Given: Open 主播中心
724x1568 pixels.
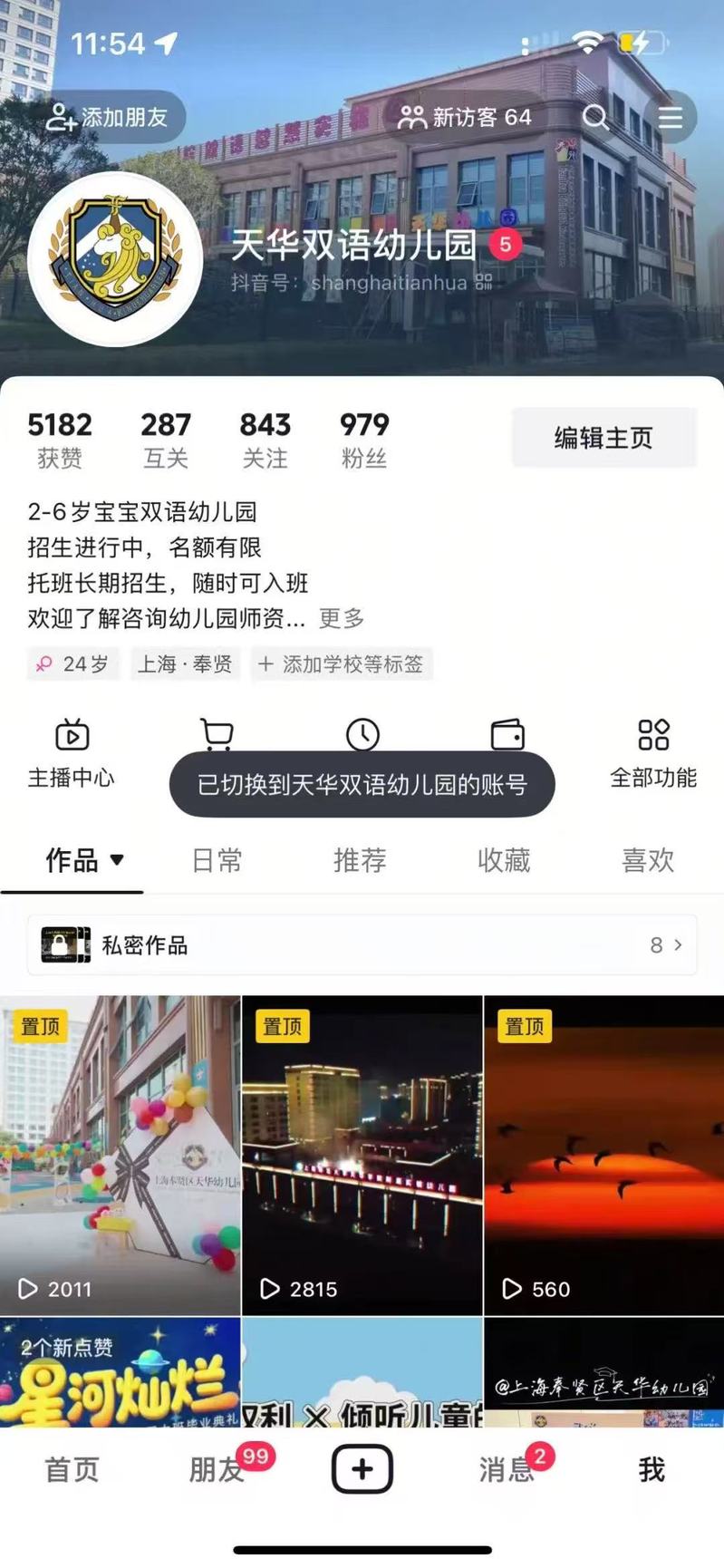Looking at the screenshot, I should 72,752.
